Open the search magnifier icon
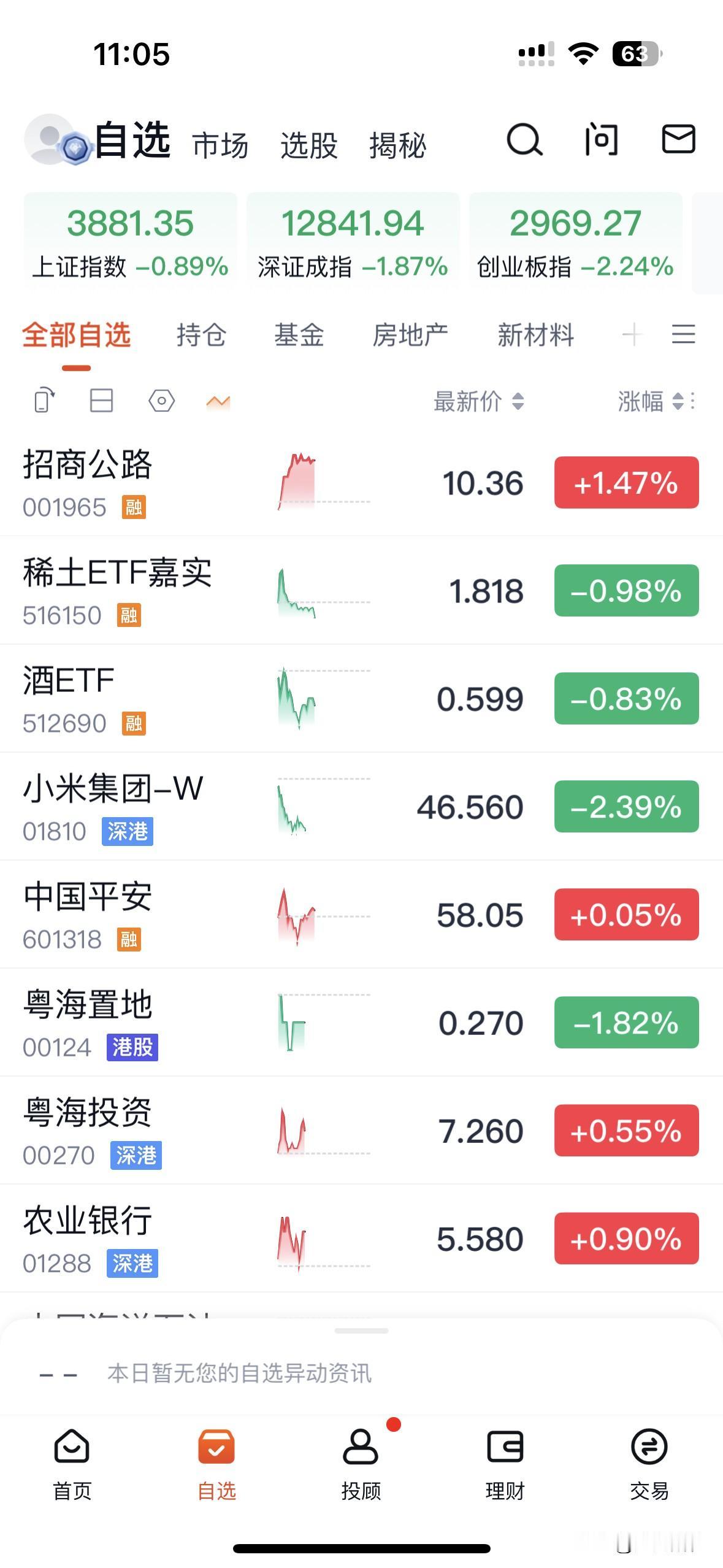 point(524,140)
